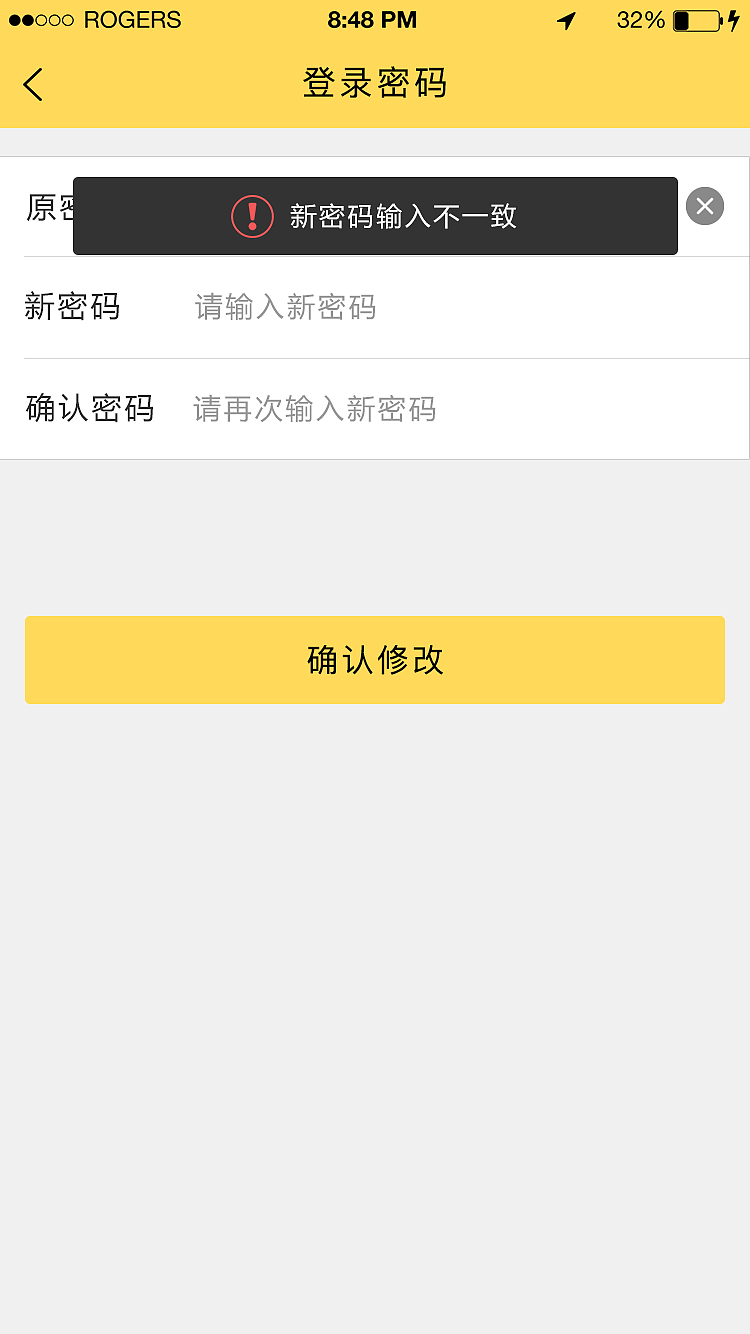This screenshot has height=1334, width=750.
Task: Tap the 新密码 row label
Action: (x=72, y=307)
